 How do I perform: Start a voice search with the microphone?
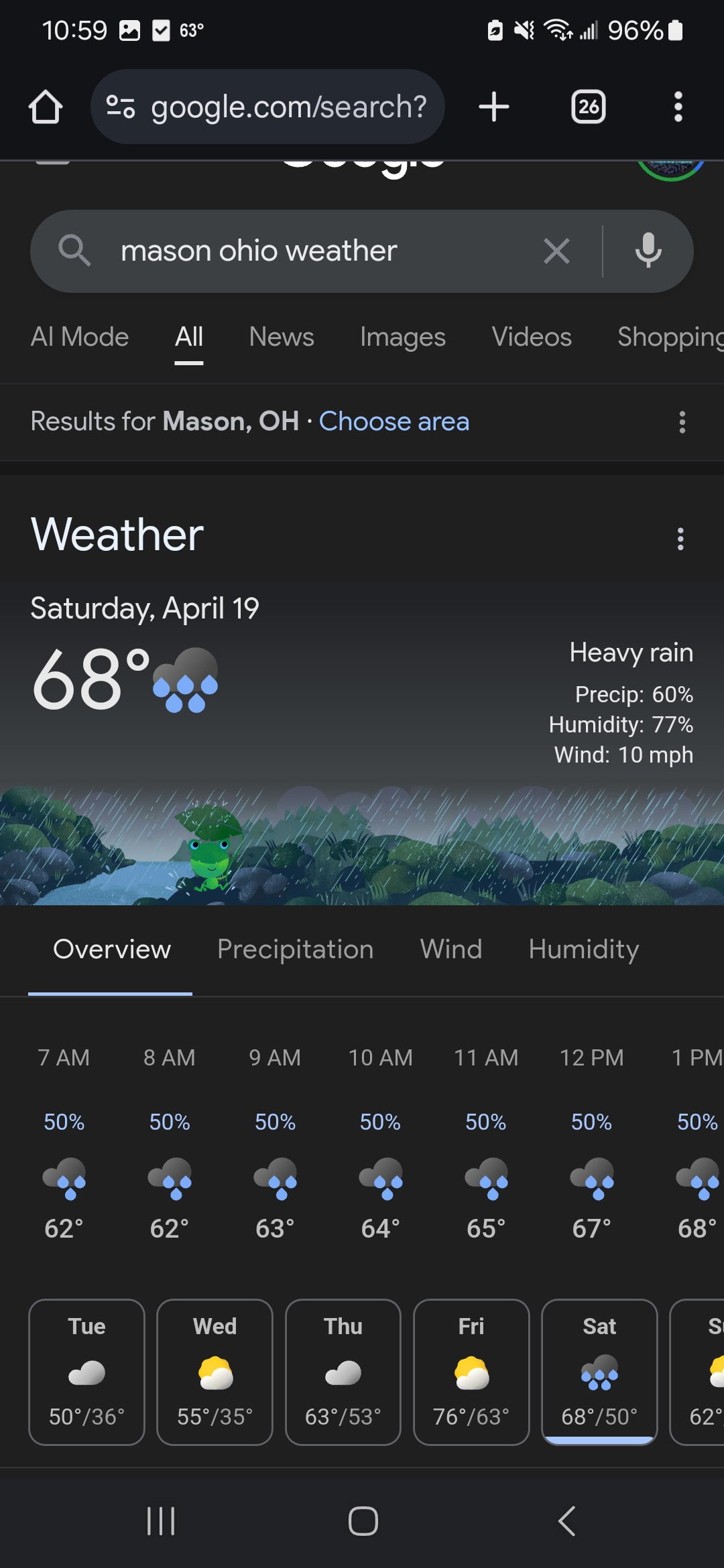point(648,251)
